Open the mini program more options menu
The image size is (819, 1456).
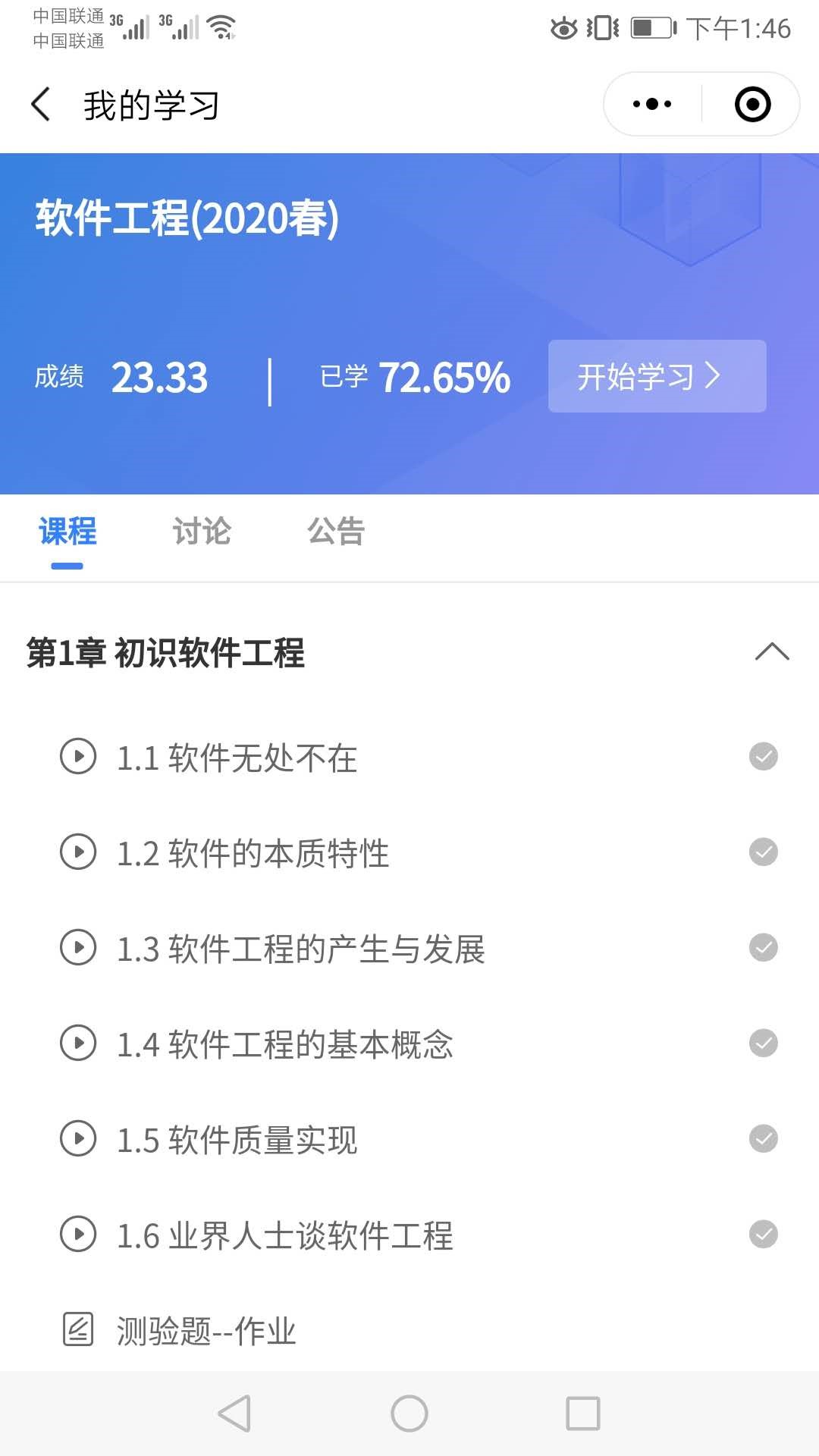coord(652,105)
